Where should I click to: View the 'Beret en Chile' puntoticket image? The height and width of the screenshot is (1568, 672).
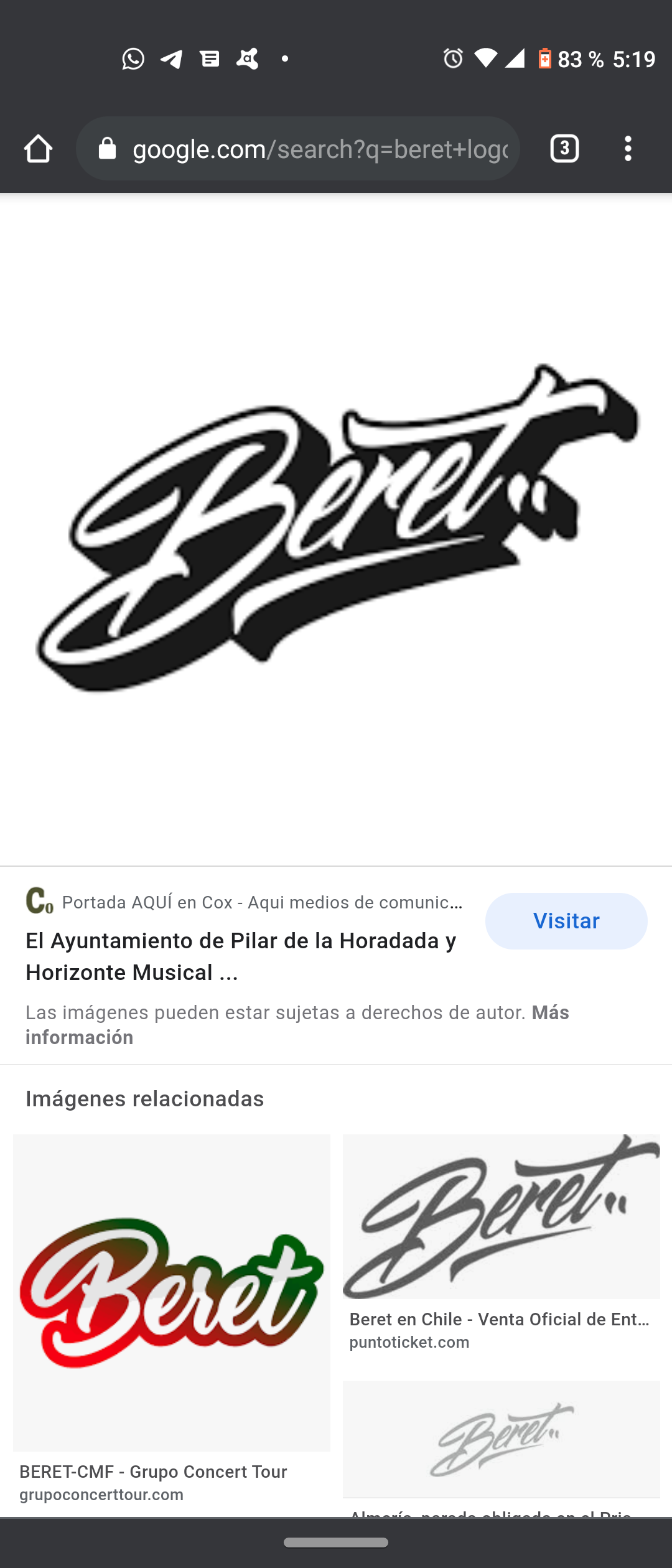[501, 1216]
